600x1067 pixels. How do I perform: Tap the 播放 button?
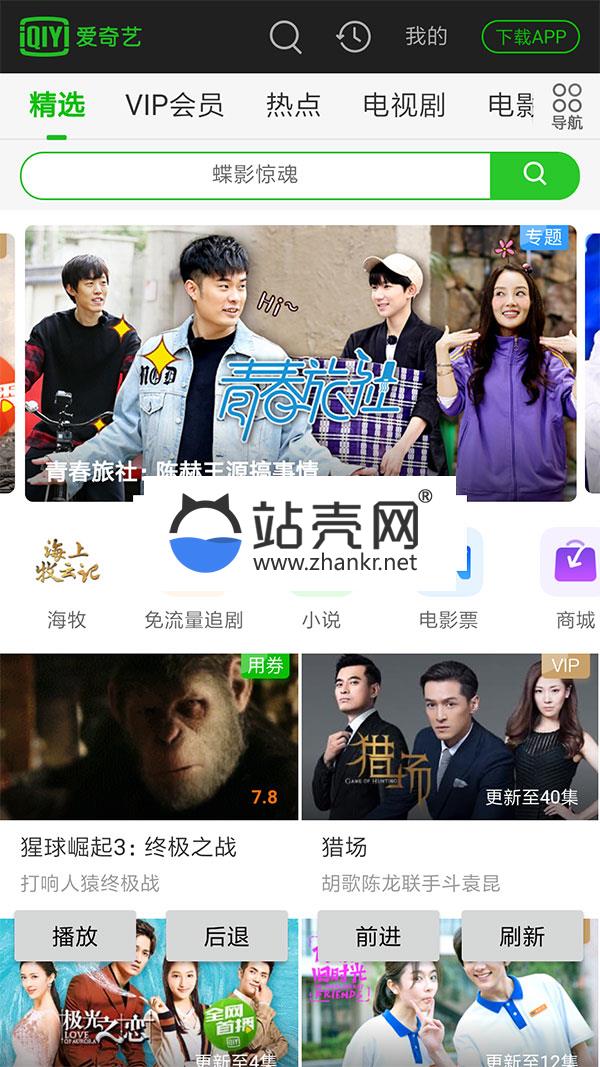tap(75, 936)
